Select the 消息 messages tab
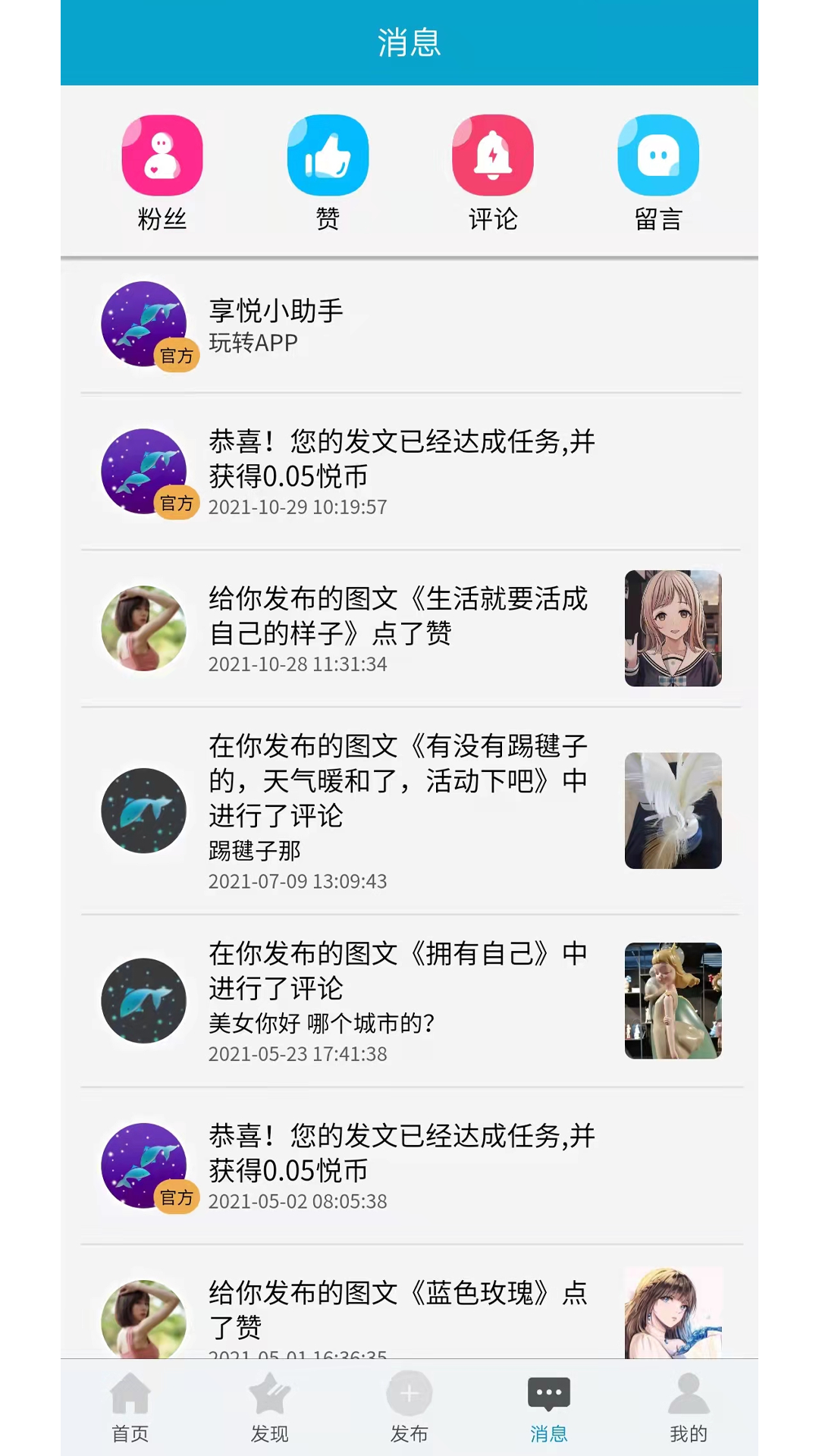The width and height of the screenshot is (819, 1456). (x=549, y=1407)
